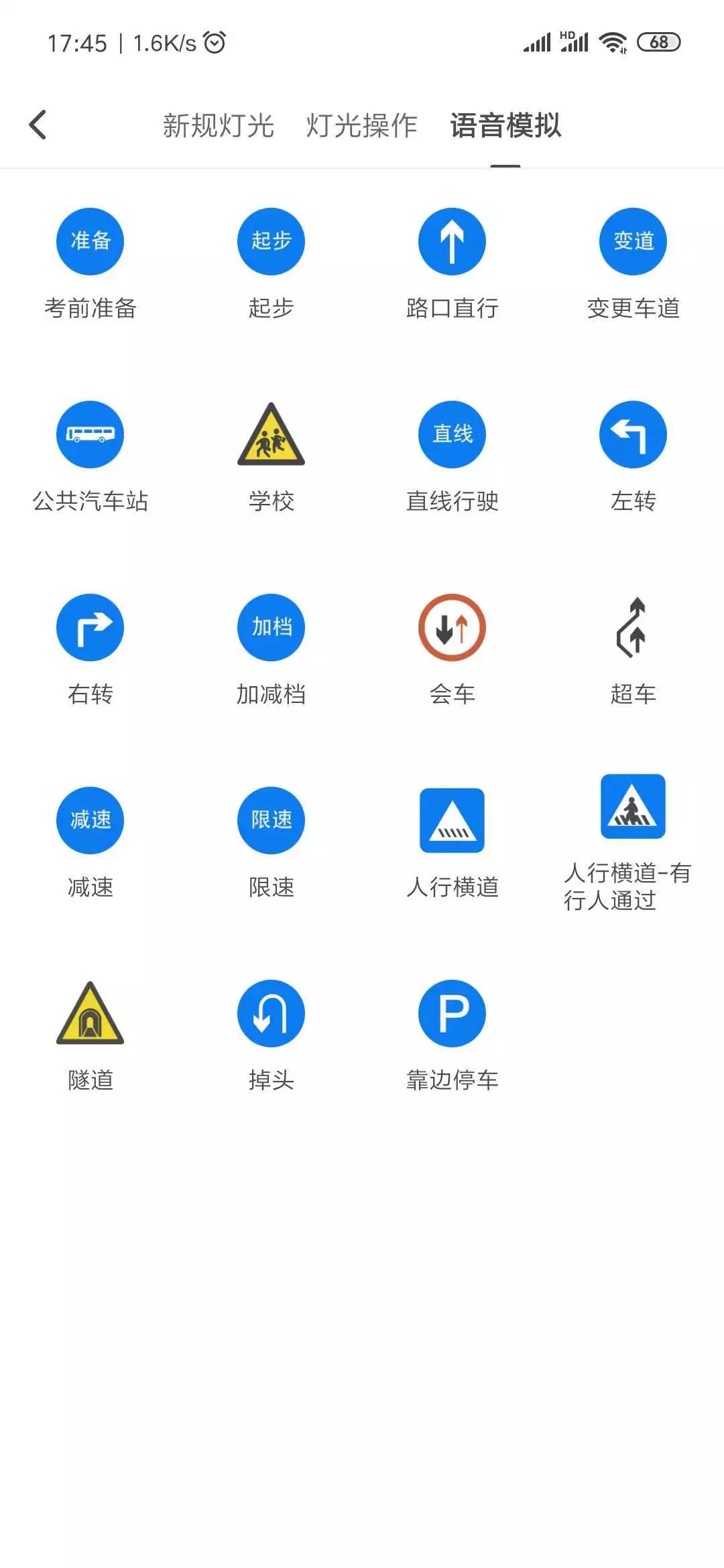Open the 考前准备 voice item

pyautogui.click(x=90, y=242)
